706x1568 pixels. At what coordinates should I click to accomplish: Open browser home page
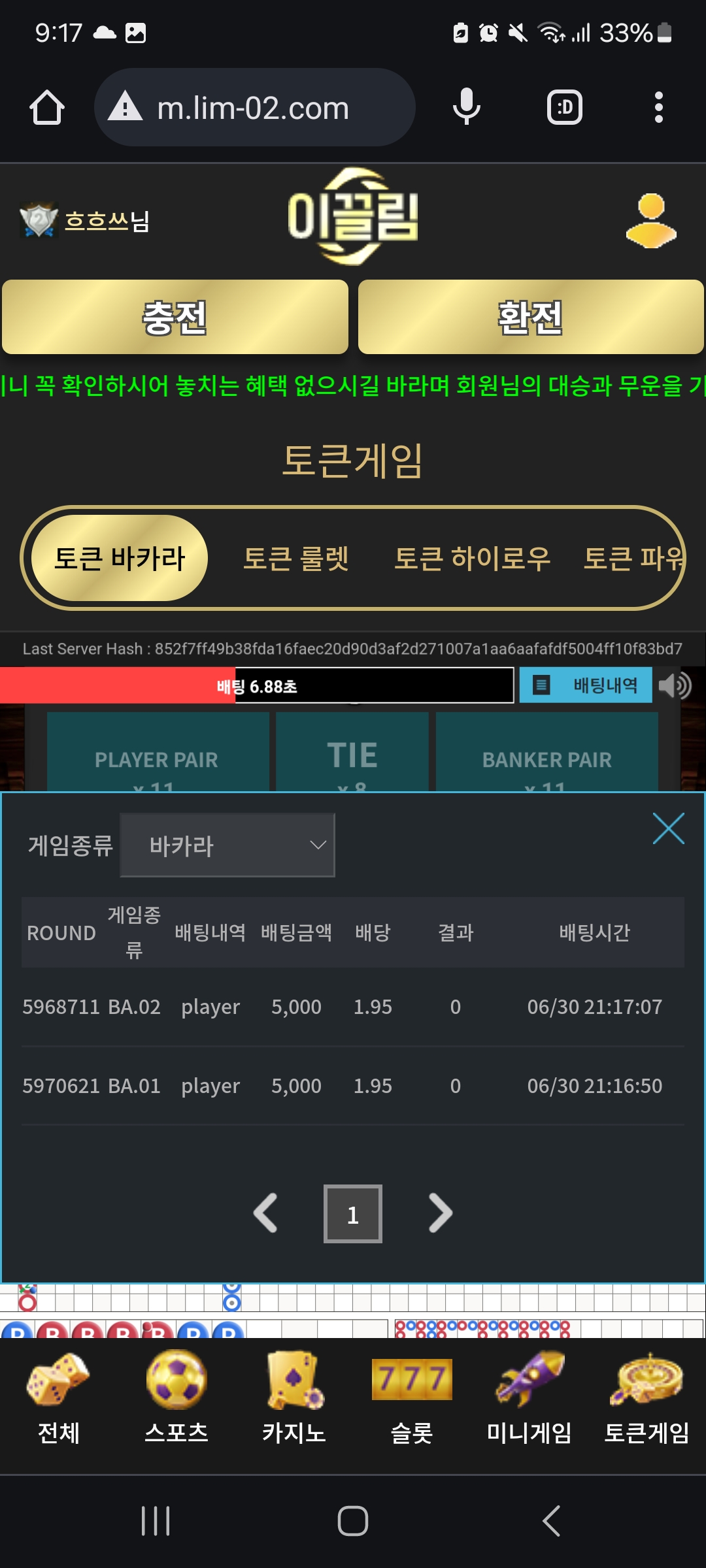coord(47,108)
